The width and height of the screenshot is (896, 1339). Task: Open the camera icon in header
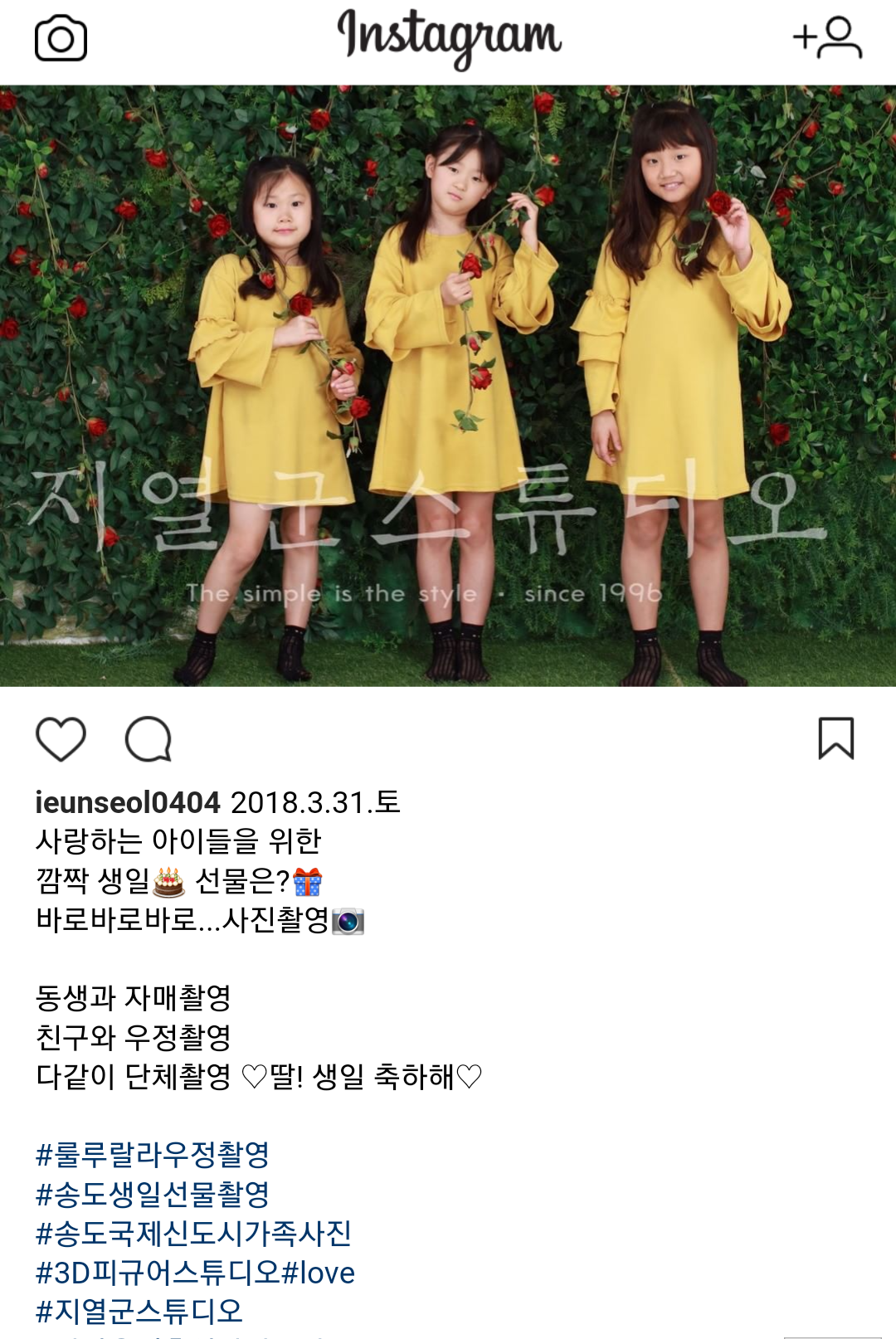(61, 39)
